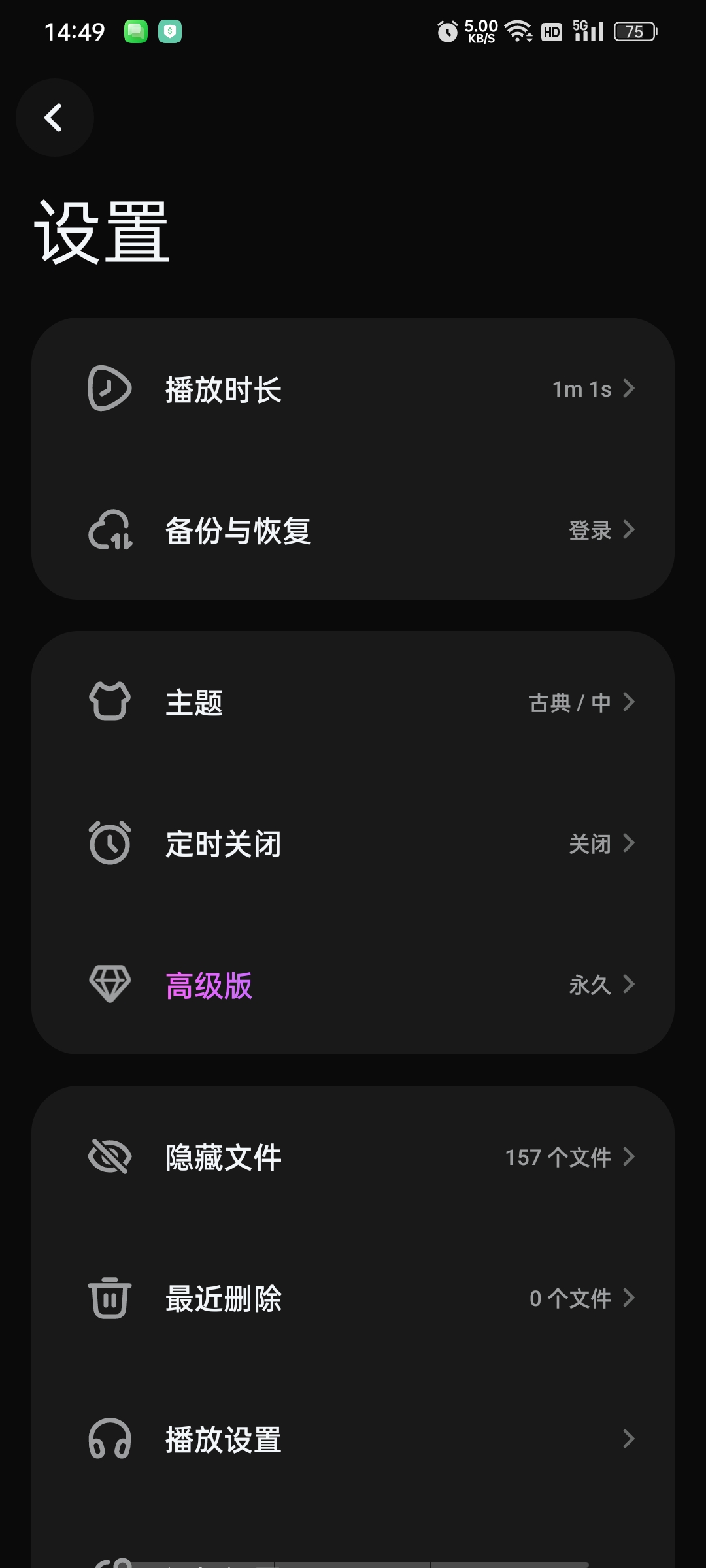Screen dimensions: 706x1568
Task: Open 定时关闭 sleep timer
Action: coord(353,843)
